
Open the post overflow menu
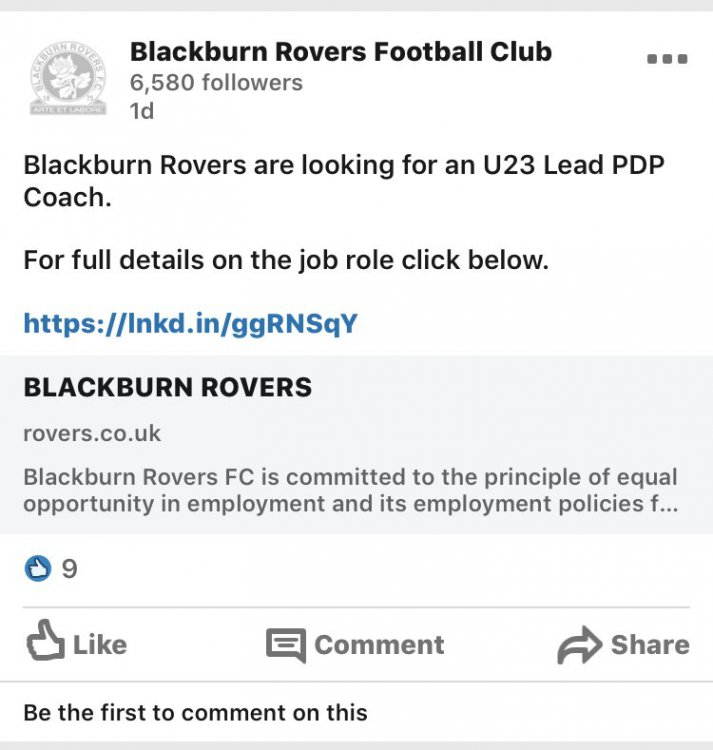[667, 59]
